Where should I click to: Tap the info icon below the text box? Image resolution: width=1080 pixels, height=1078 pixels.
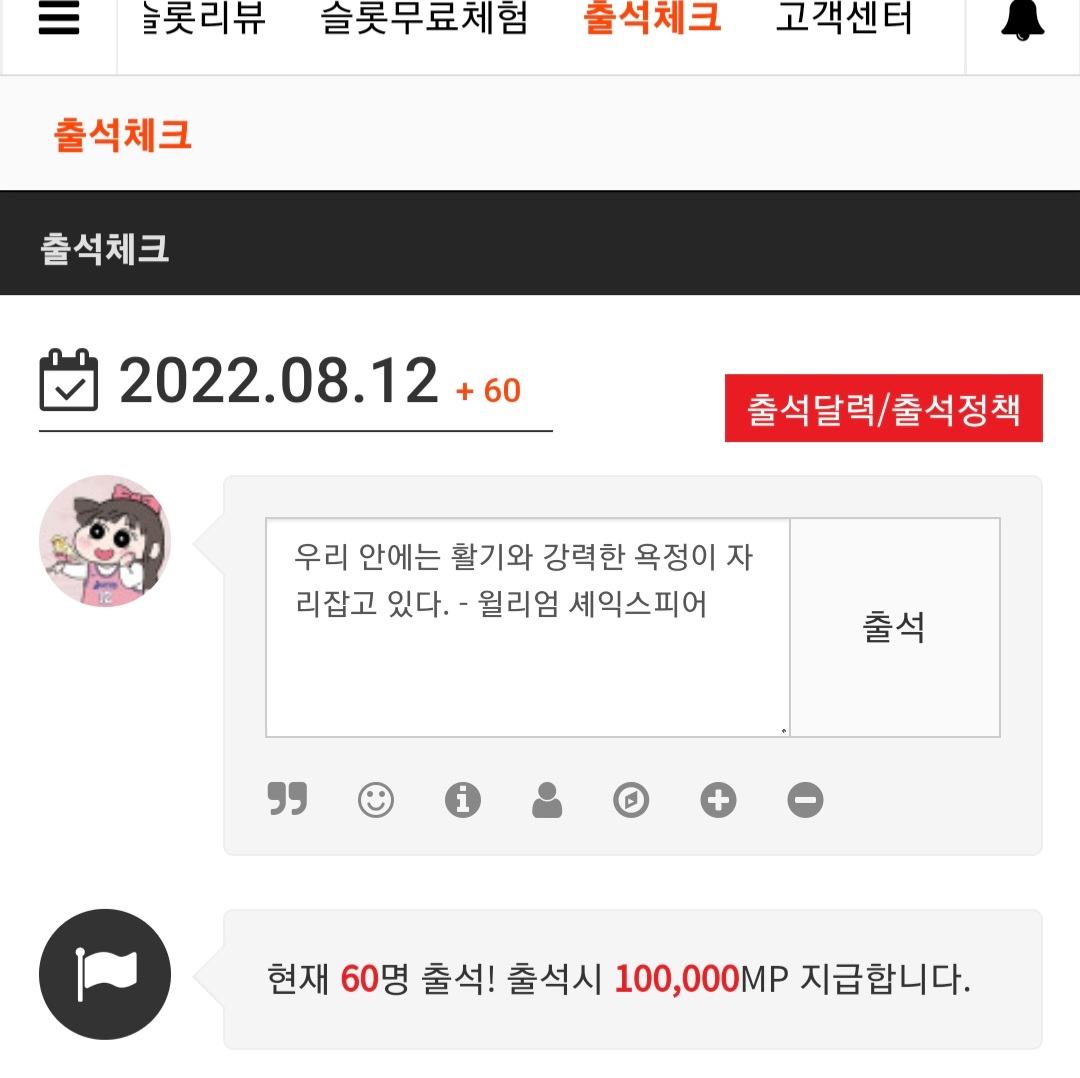click(x=463, y=800)
